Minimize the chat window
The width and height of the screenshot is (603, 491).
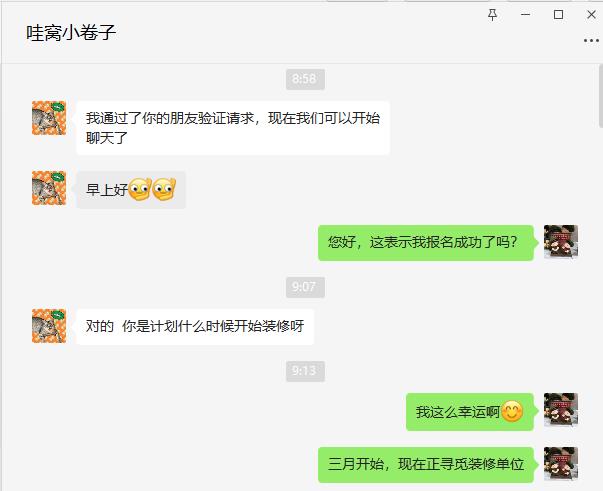(x=525, y=14)
